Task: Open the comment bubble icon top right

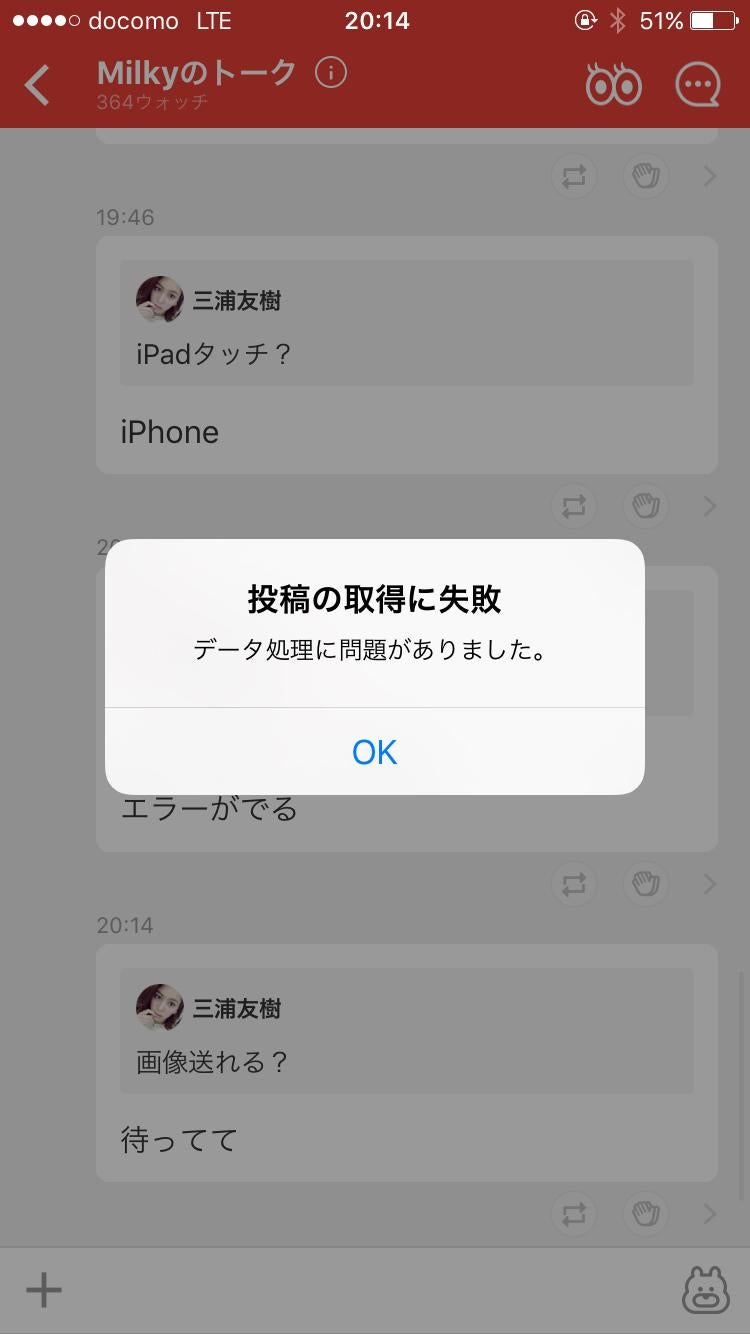Action: [x=699, y=84]
